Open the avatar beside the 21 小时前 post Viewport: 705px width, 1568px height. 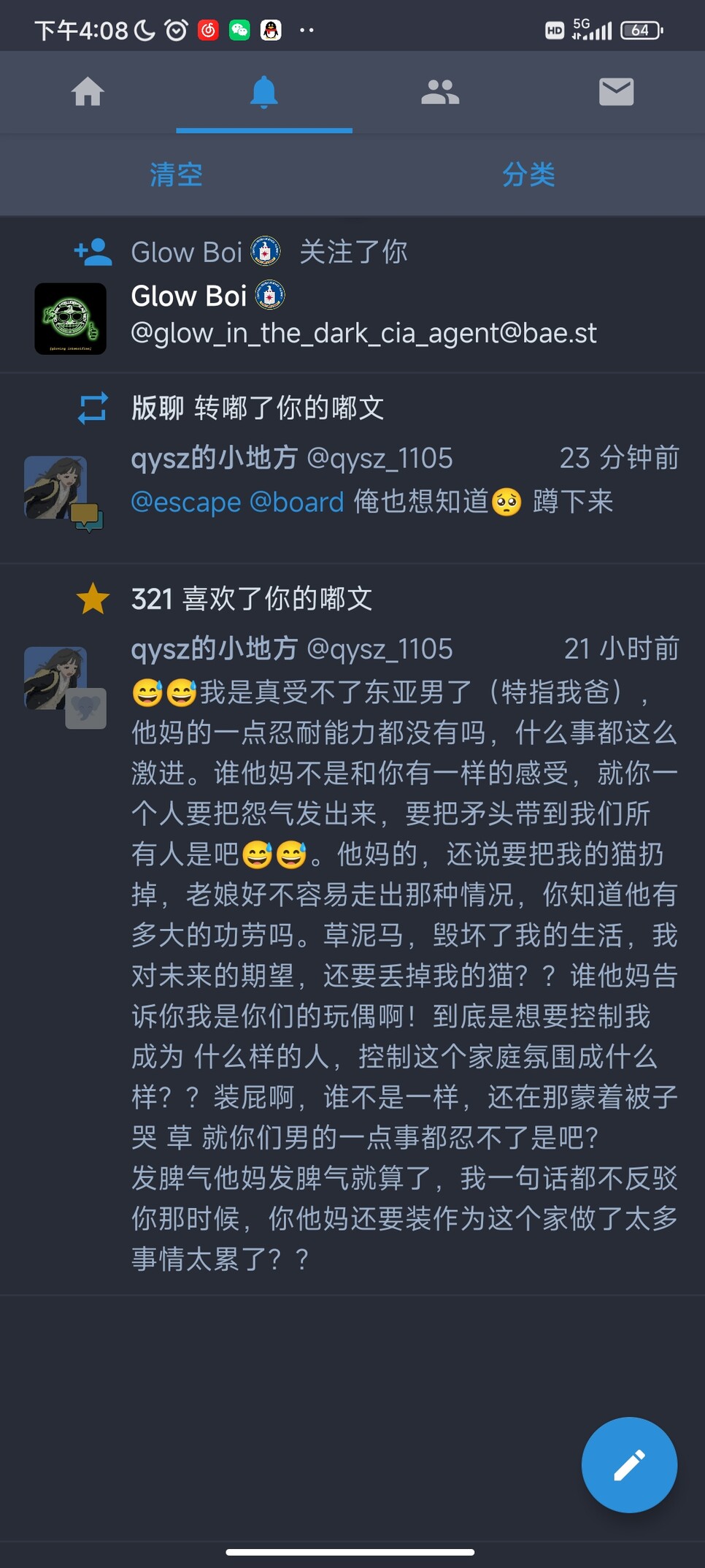(56, 678)
